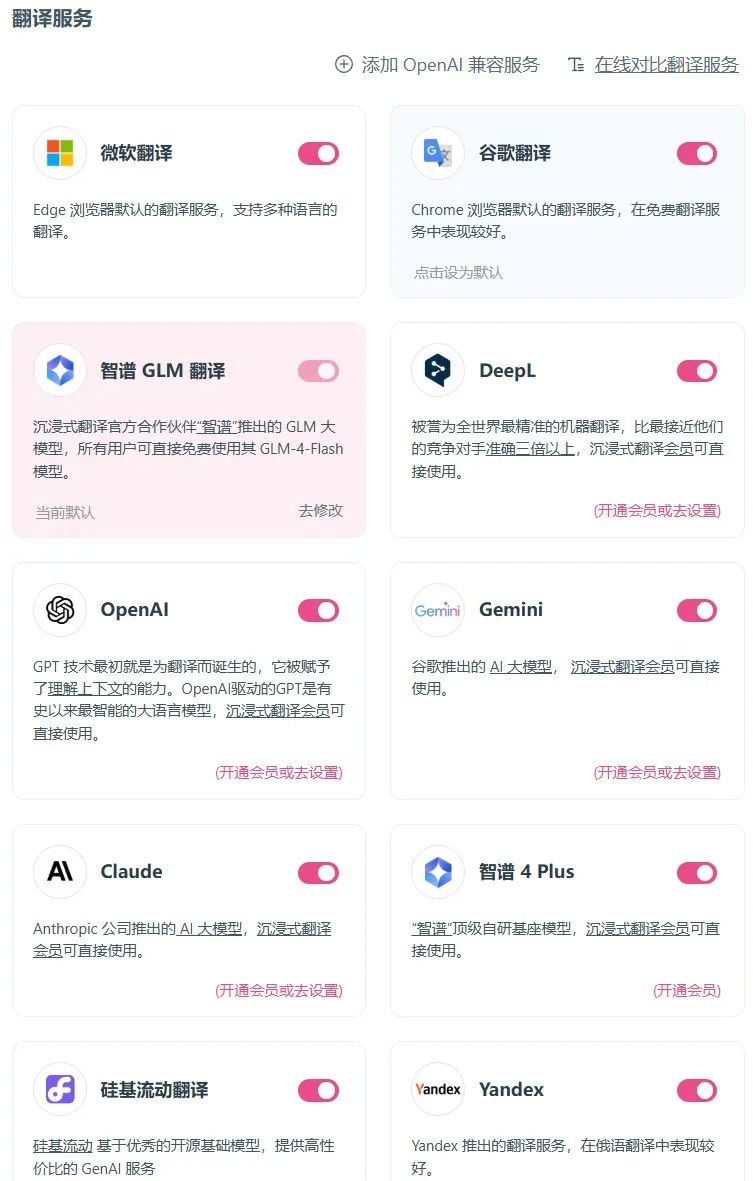Viewport: 753px width, 1181px height.
Task: Toggle the 硅基流动翻译 switch
Action: click(318, 1090)
